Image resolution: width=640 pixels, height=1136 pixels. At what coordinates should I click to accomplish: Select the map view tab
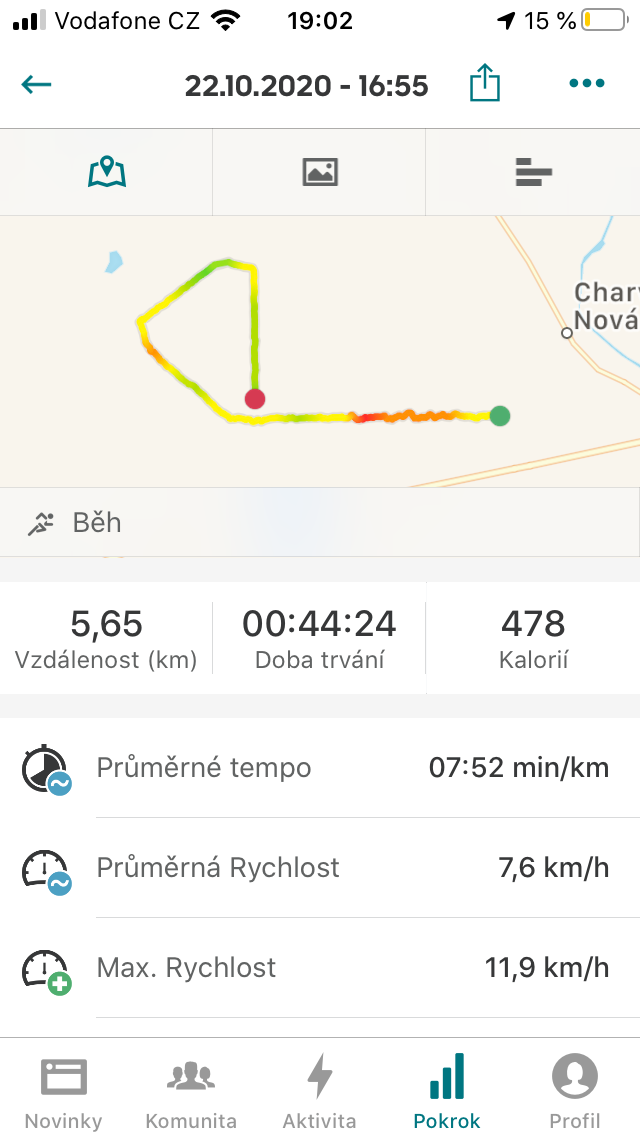point(107,172)
